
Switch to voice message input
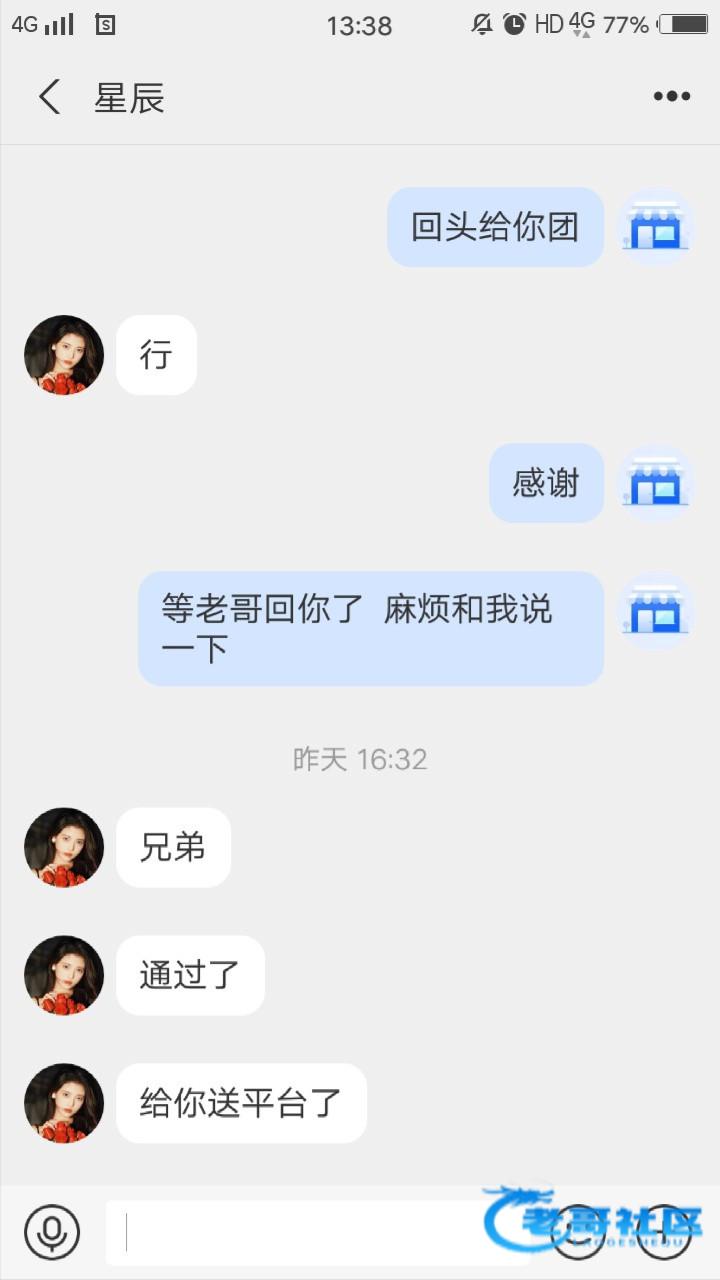(x=52, y=1232)
